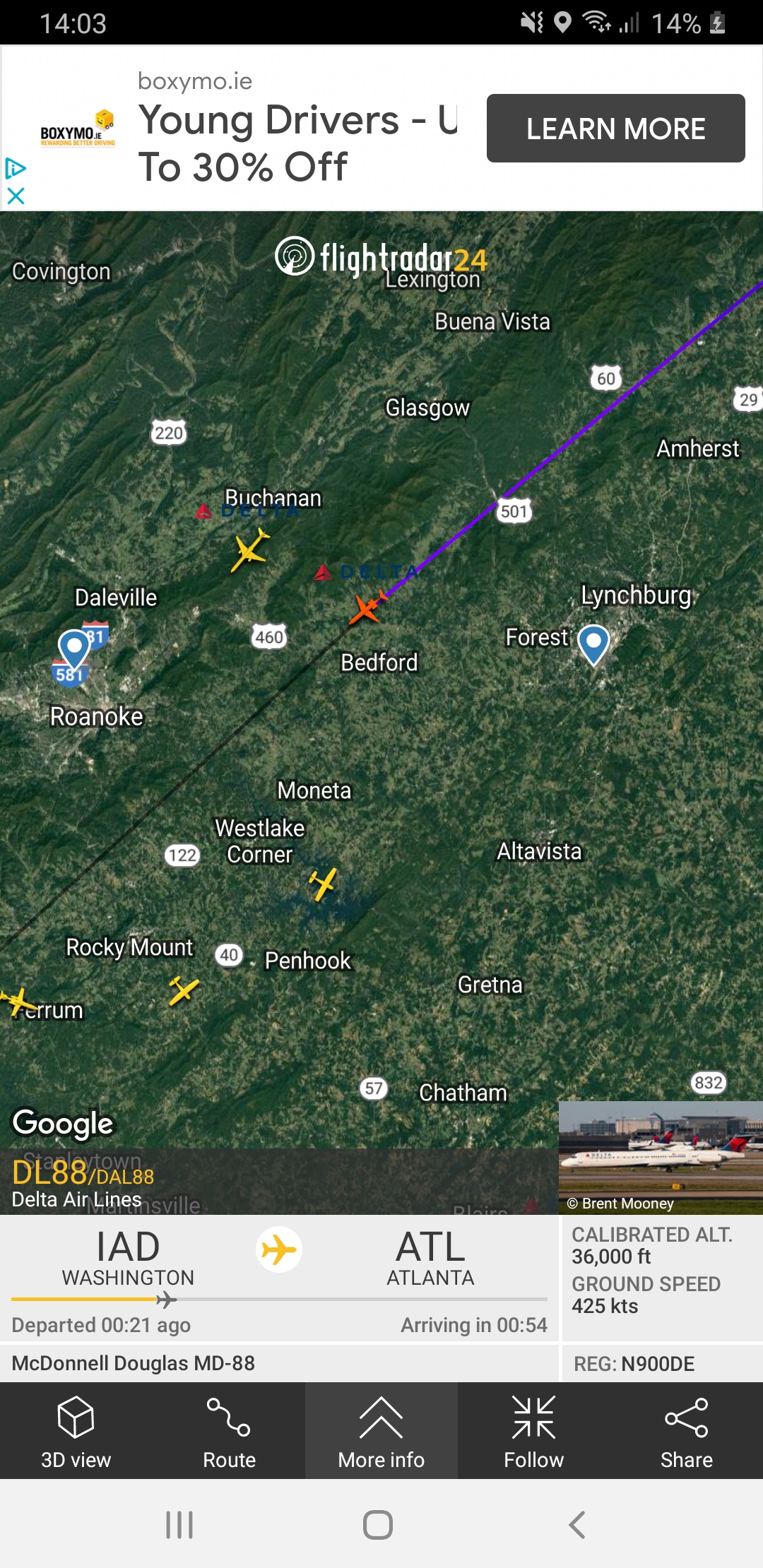Open the ad info icon
763x1568 pixels.
pyautogui.click(x=16, y=168)
